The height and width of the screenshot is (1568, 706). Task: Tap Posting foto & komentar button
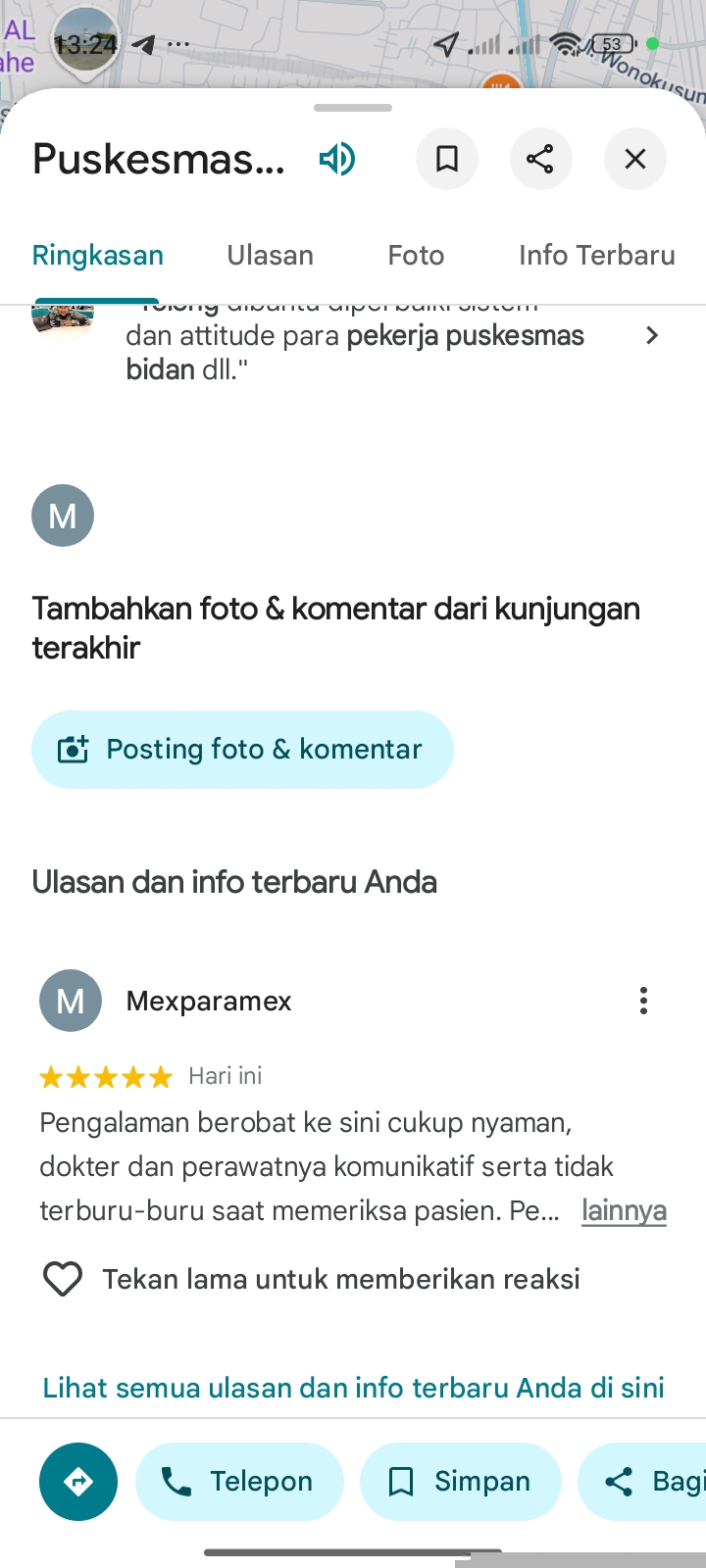pos(242,750)
